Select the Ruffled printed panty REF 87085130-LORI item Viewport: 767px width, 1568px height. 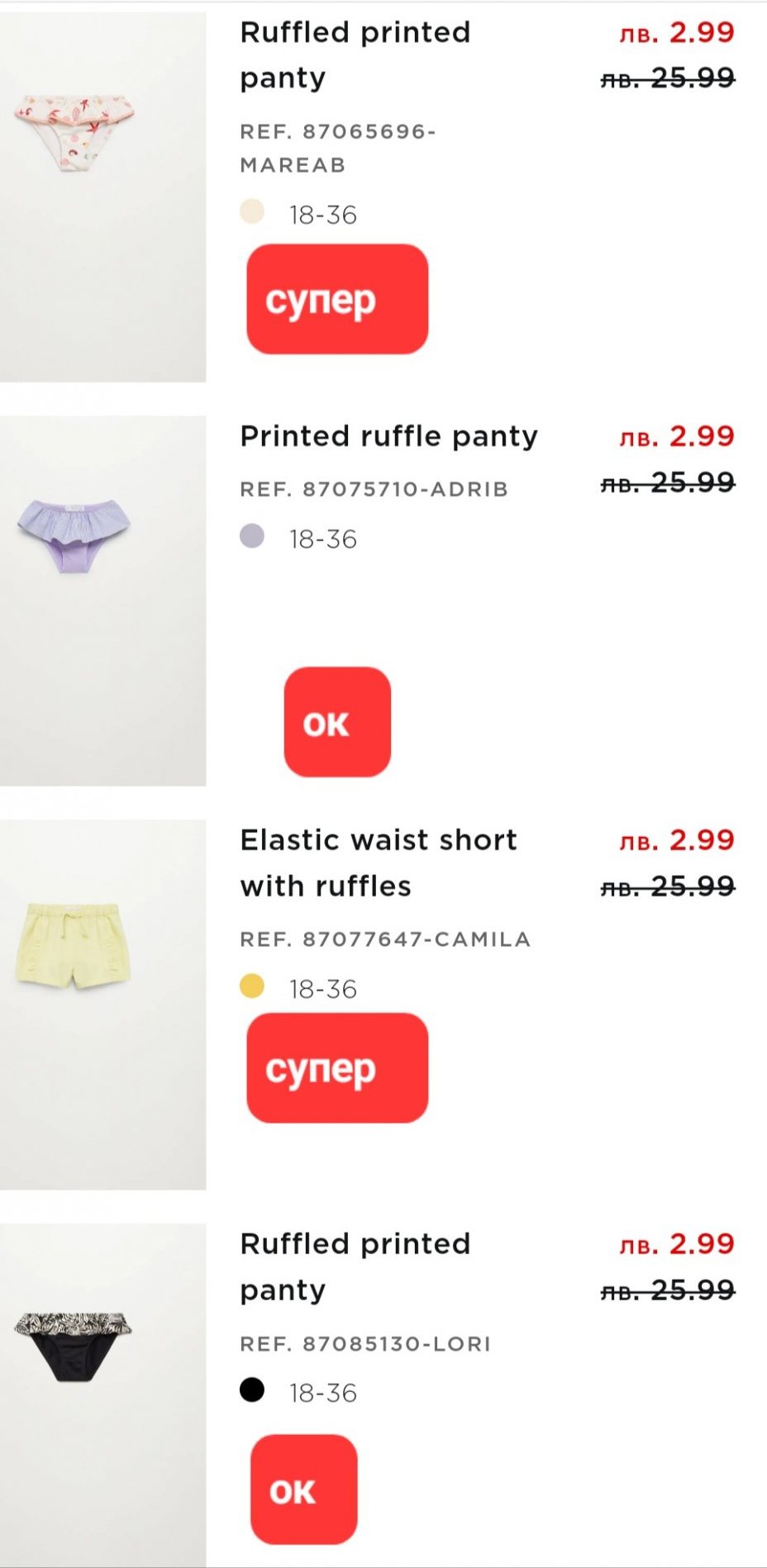click(x=355, y=1266)
